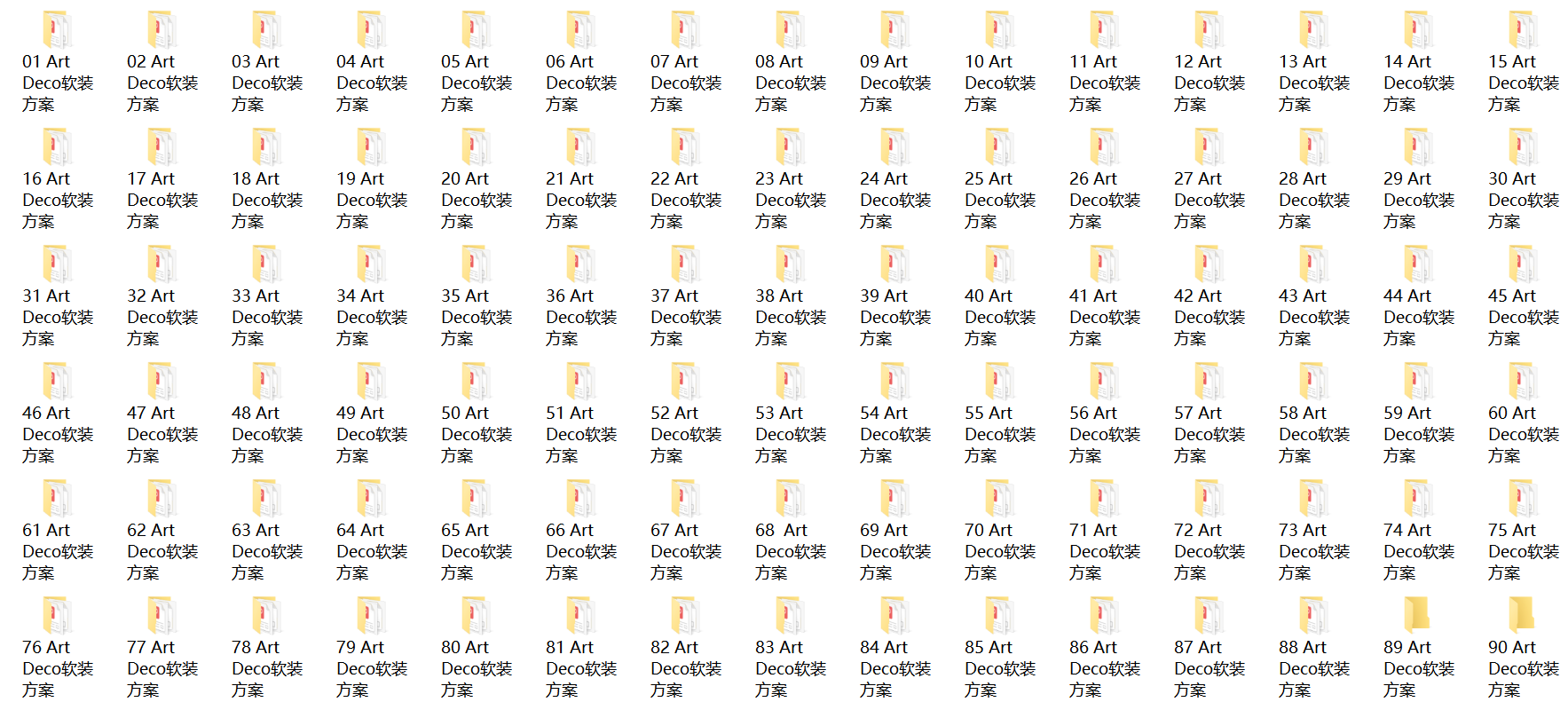Open the 76 Art Deco软装方案 folder
Screen dimensions: 1568x702
tap(58, 617)
